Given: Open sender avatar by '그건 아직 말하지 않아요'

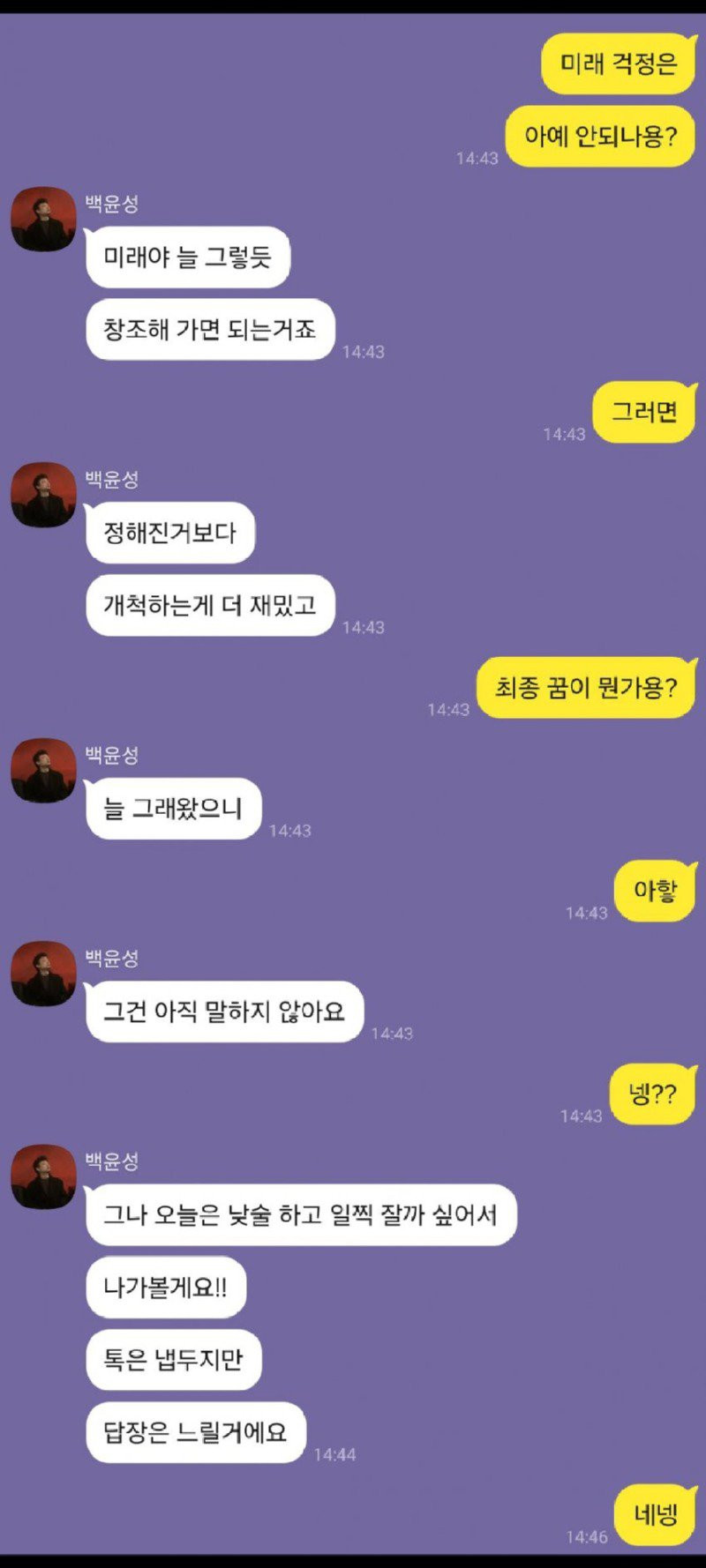Looking at the screenshot, I should pos(43,974).
